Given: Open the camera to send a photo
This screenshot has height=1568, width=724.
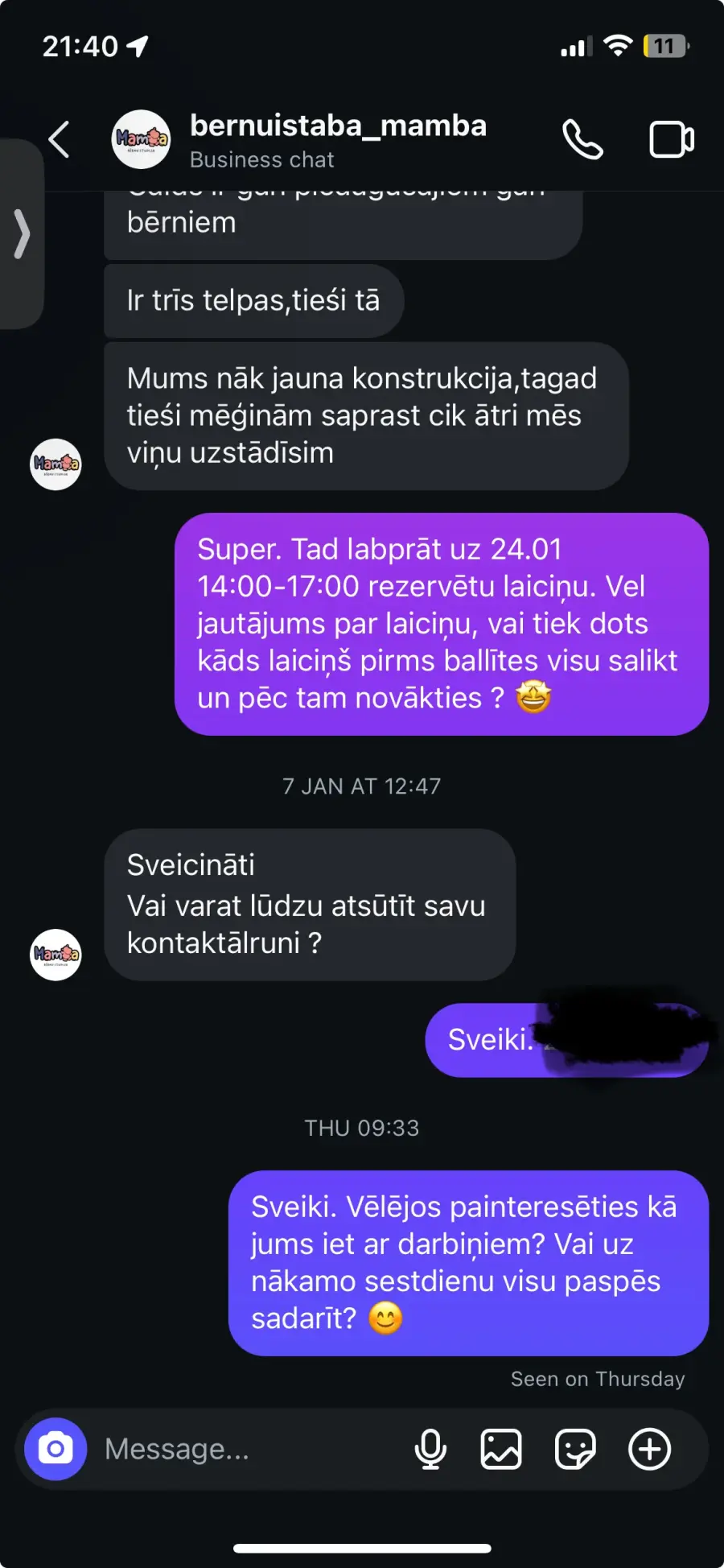Looking at the screenshot, I should click(x=56, y=1449).
